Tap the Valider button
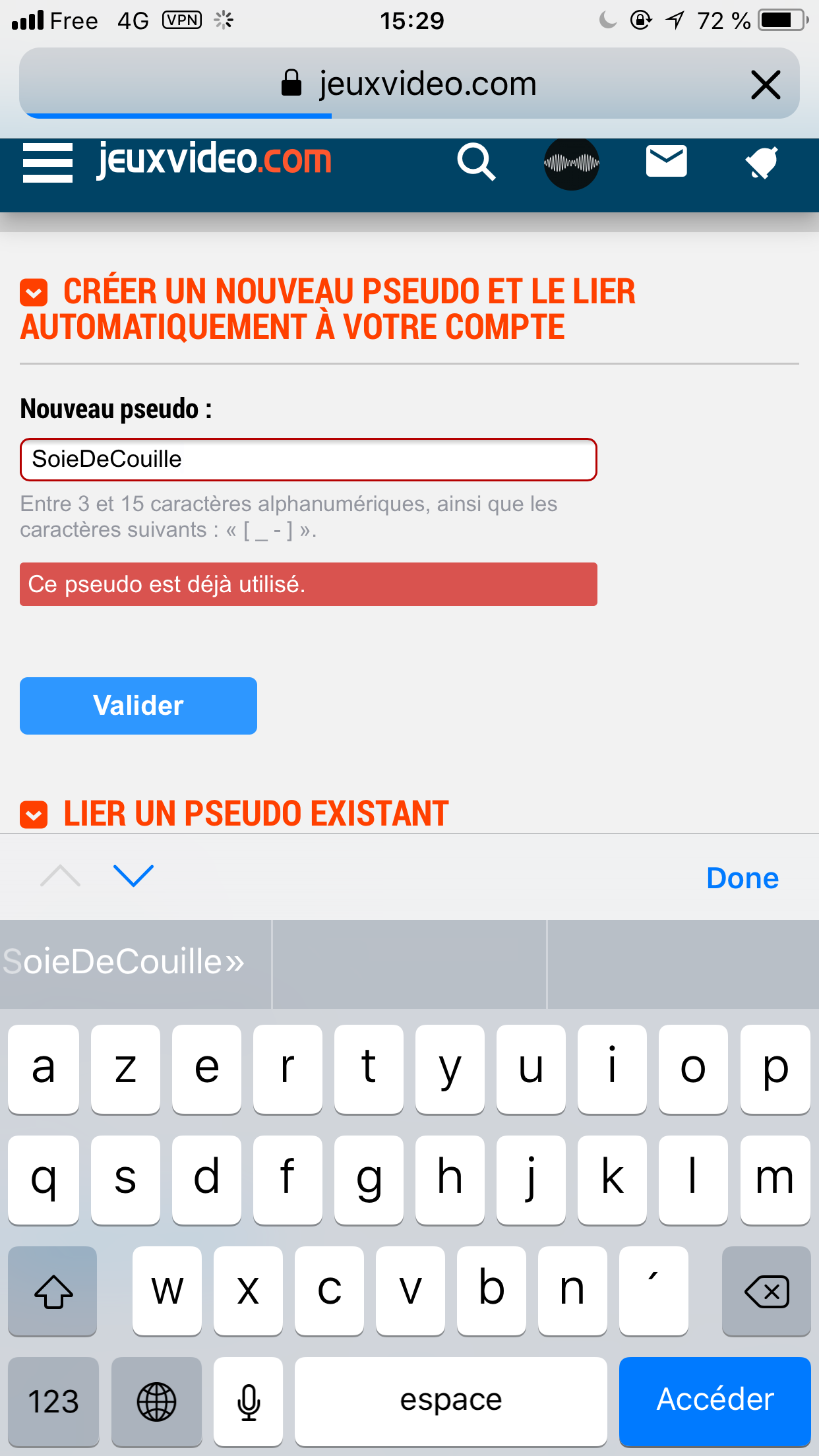 (138, 706)
